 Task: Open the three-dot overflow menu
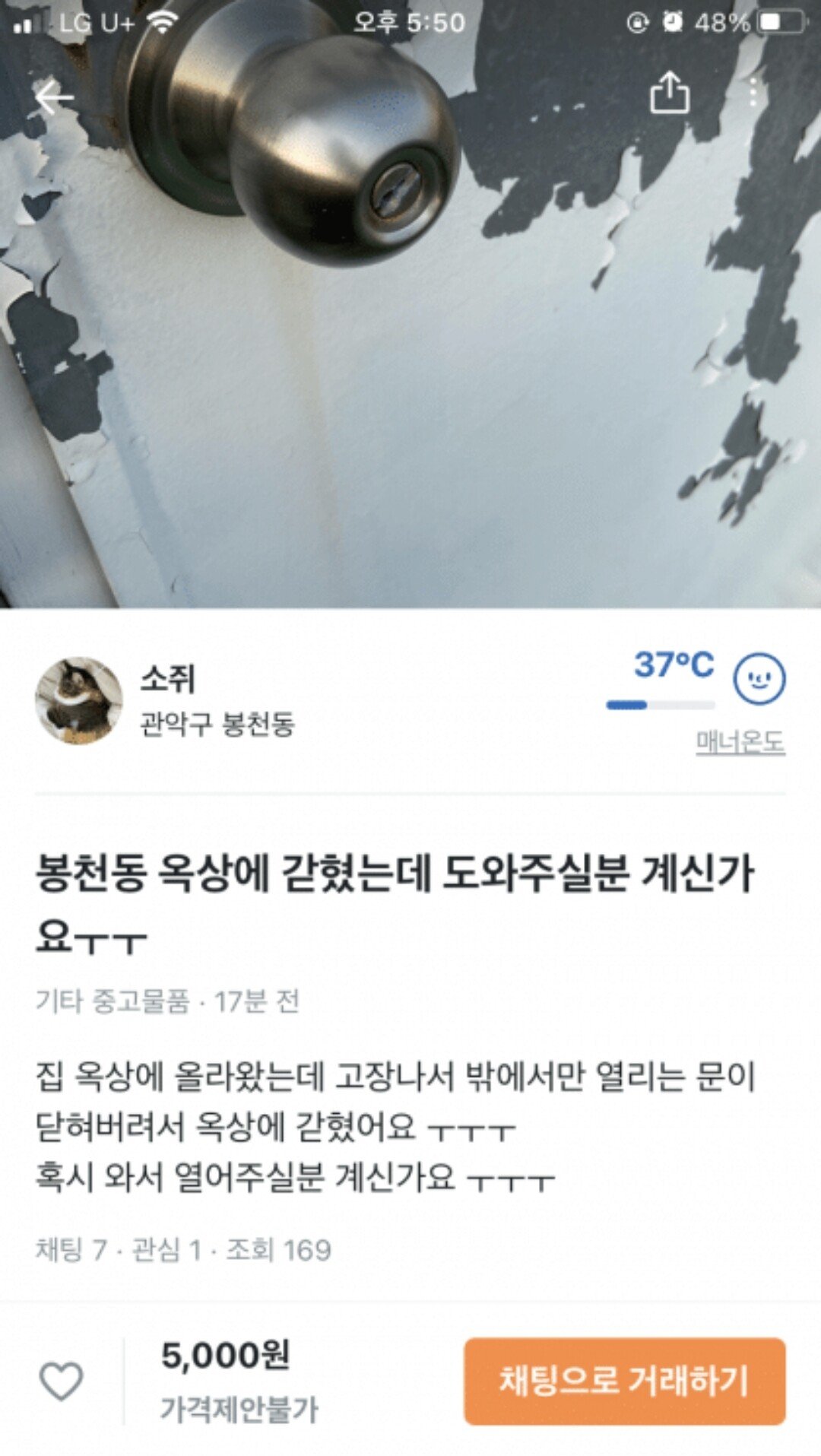click(x=753, y=93)
